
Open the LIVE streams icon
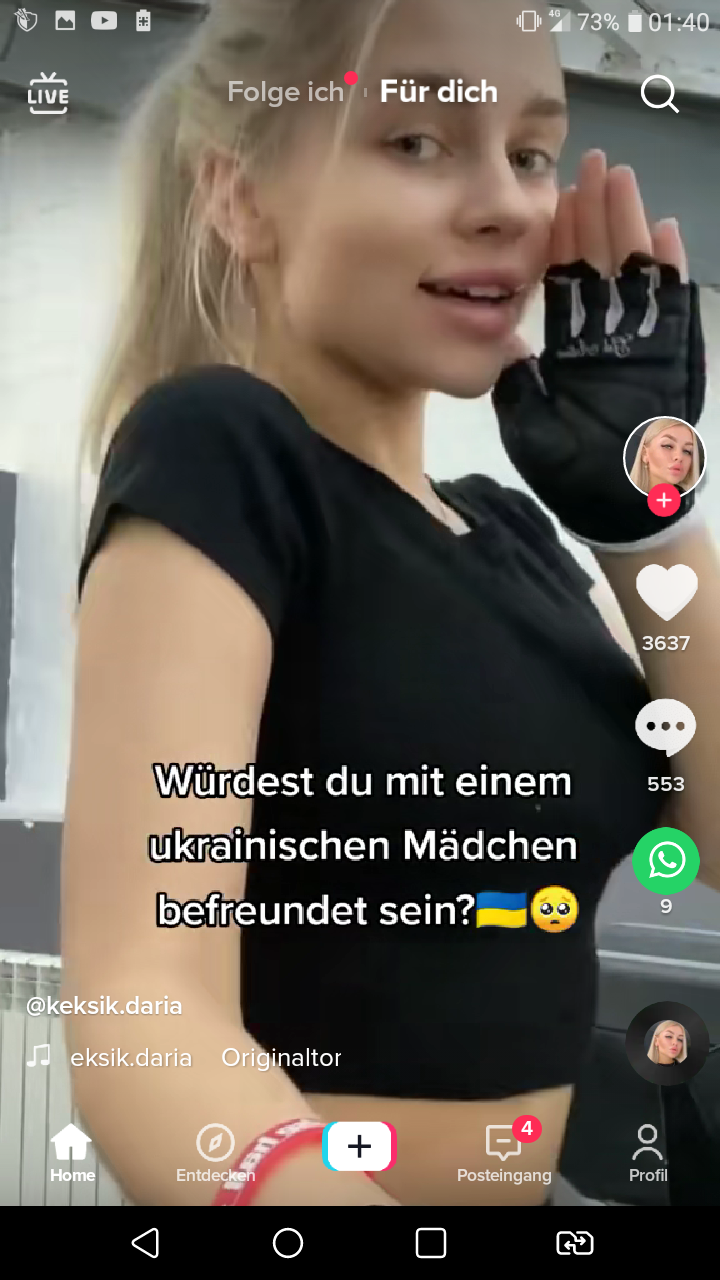(x=47, y=93)
